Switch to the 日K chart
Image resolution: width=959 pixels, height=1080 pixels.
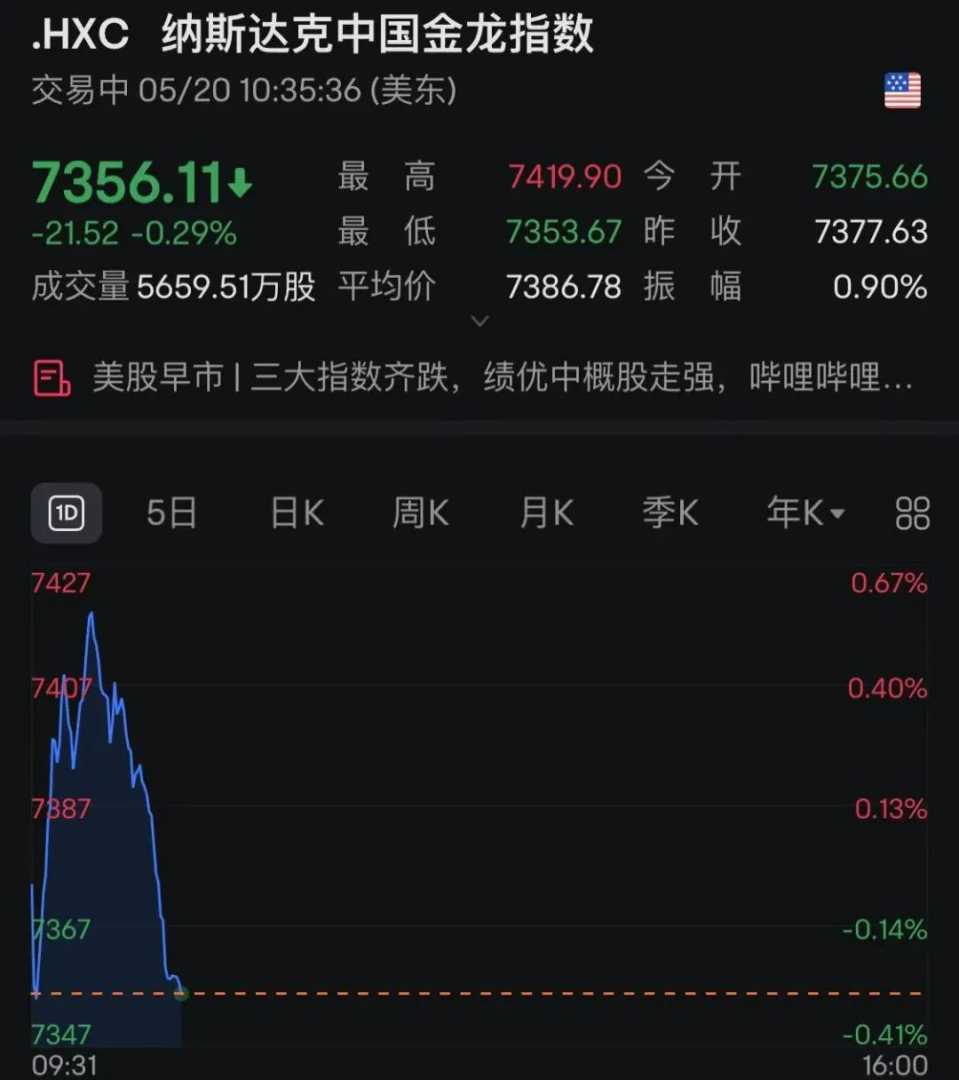pos(296,513)
